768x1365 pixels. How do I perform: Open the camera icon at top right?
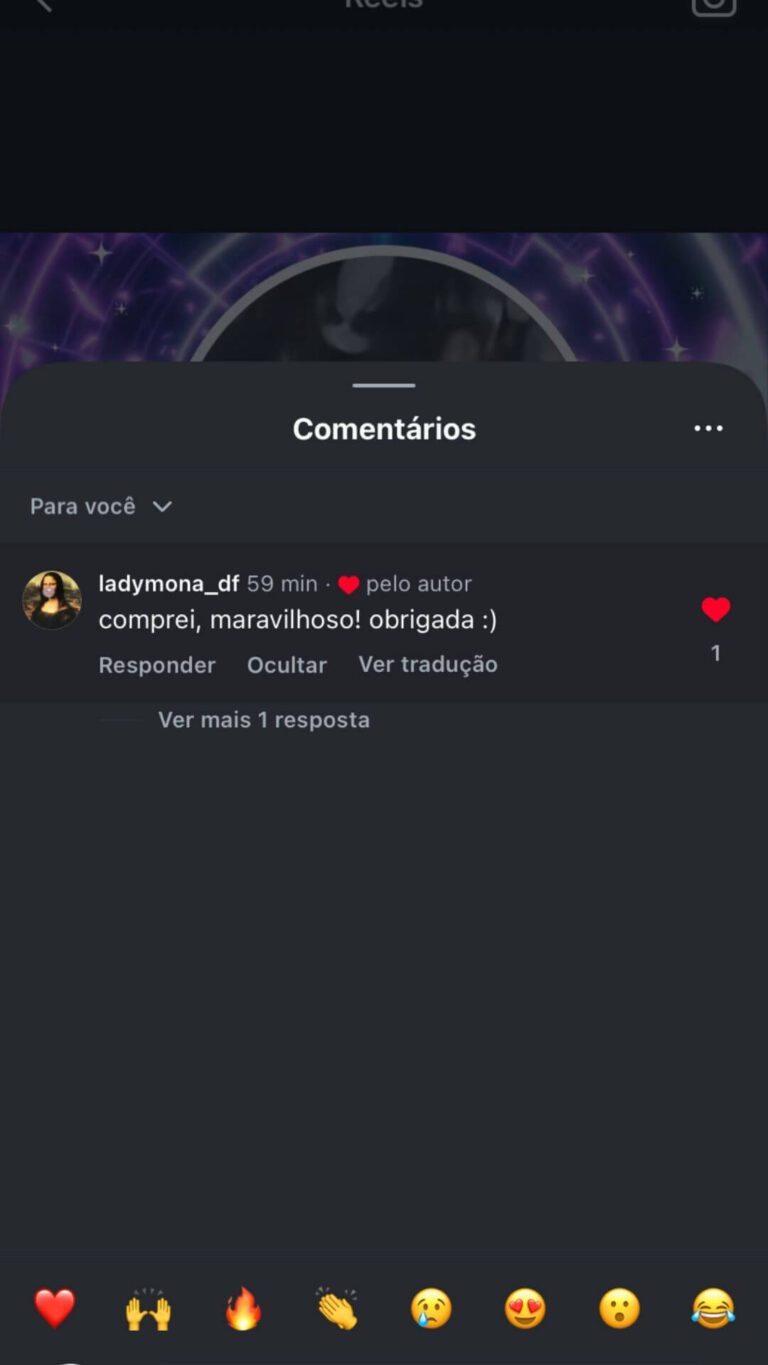pyautogui.click(x=712, y=6)
